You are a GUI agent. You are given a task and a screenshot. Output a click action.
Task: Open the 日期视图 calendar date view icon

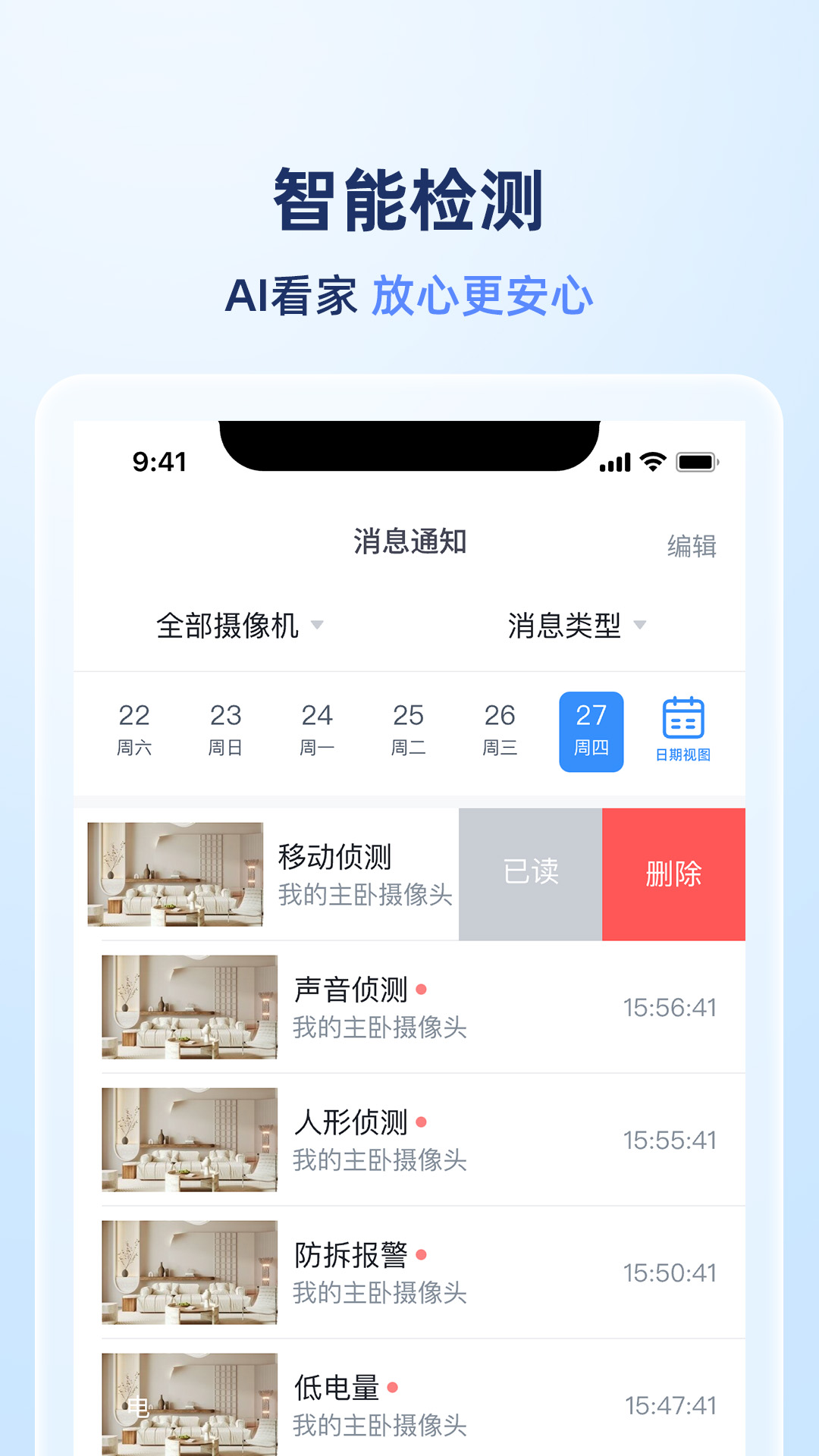(x=681, y=726)
